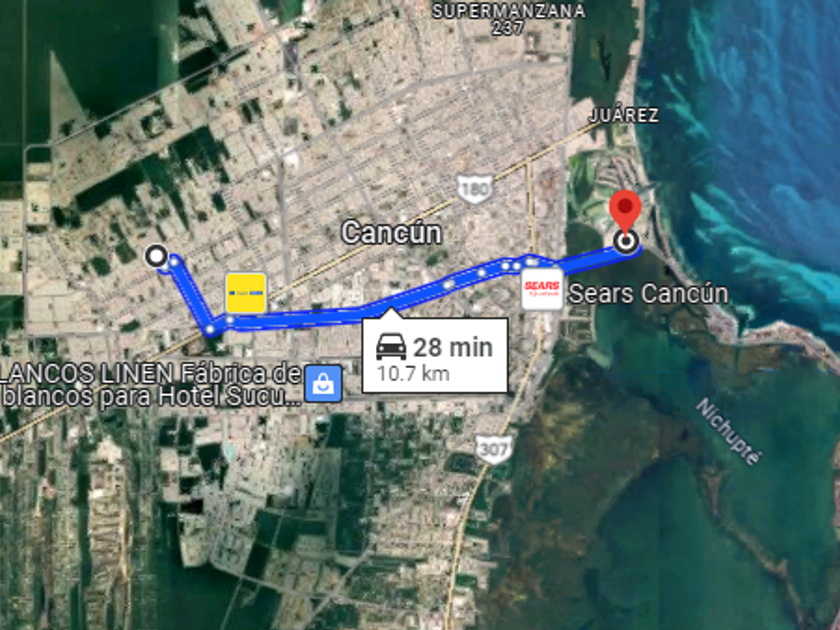This screenshot has height=630, width=840.
Task: Tap the 28 min route info bubble
Action: point(434,357)
